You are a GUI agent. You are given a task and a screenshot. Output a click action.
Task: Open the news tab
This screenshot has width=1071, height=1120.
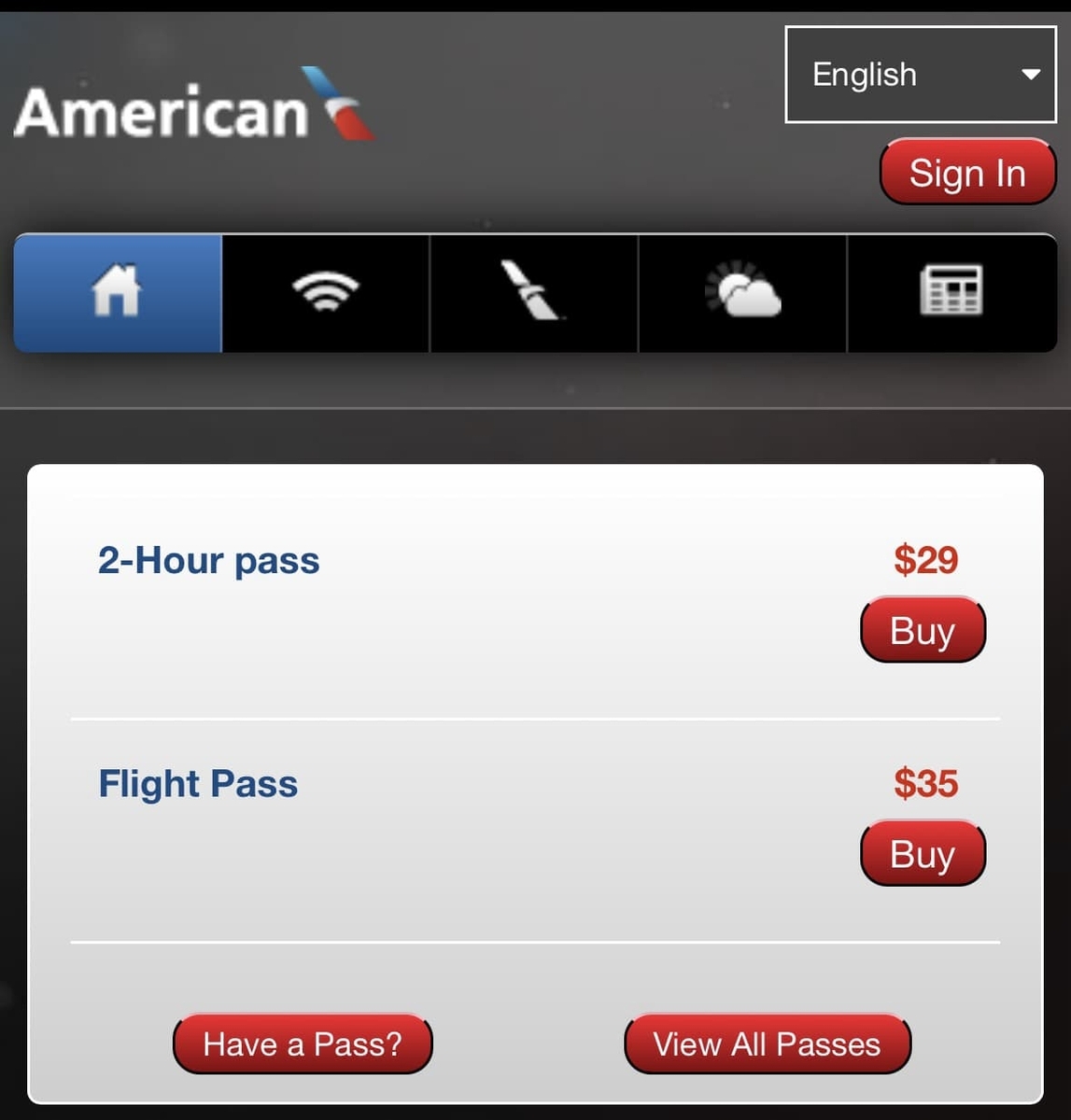[951, 292]
